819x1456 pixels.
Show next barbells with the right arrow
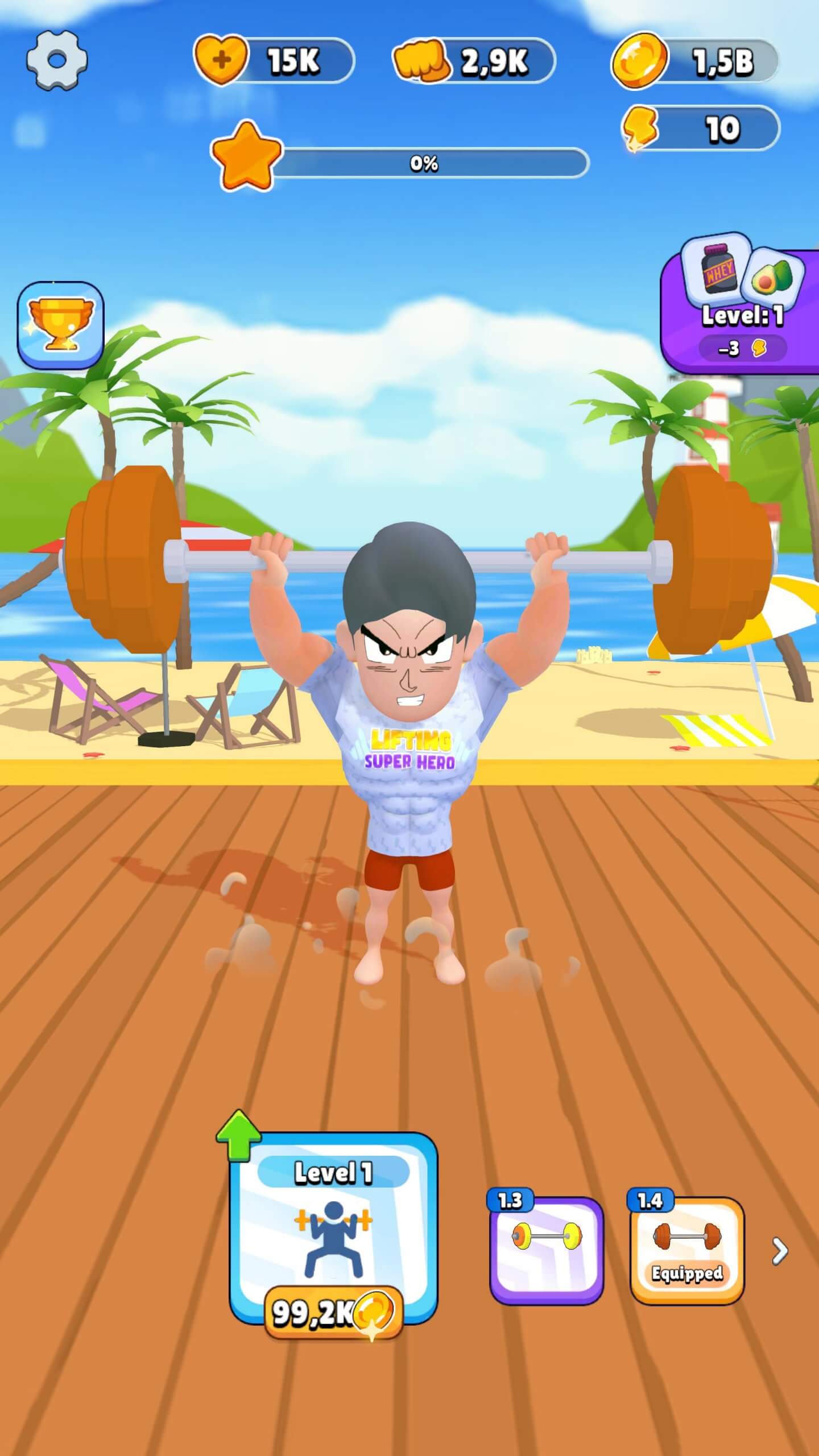click(x=780, y=1251)
